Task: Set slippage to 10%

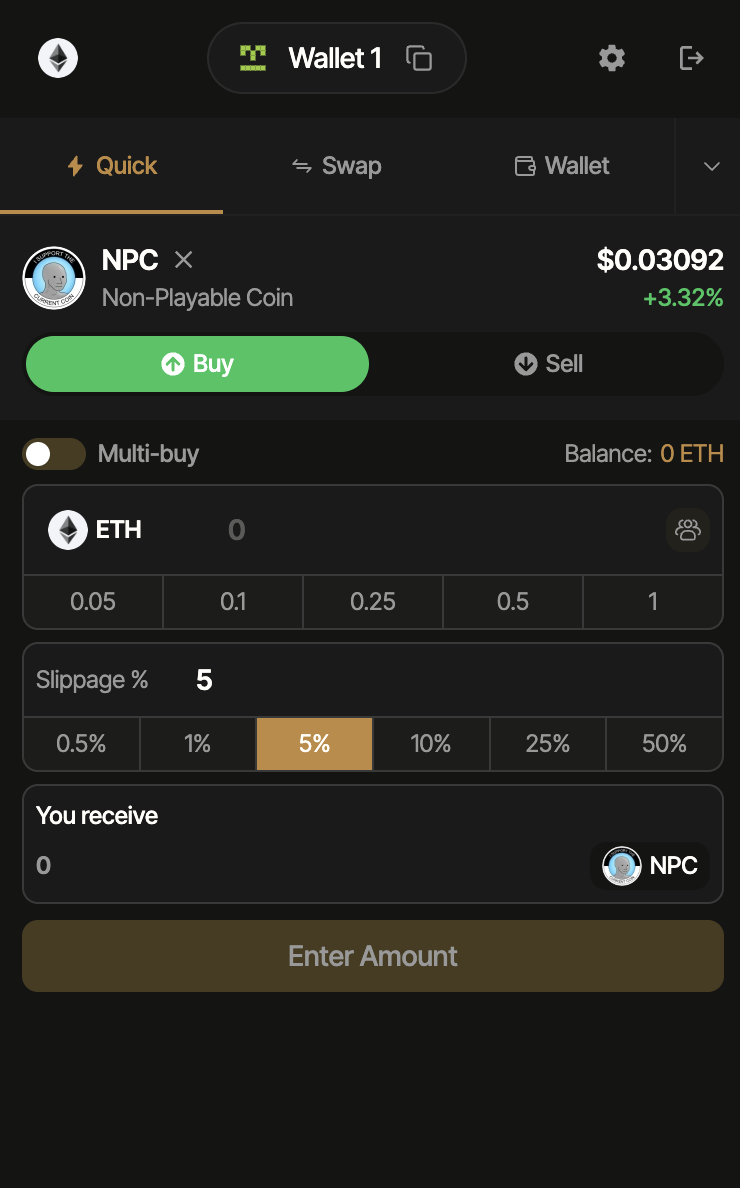Action: tap(430, 743)
